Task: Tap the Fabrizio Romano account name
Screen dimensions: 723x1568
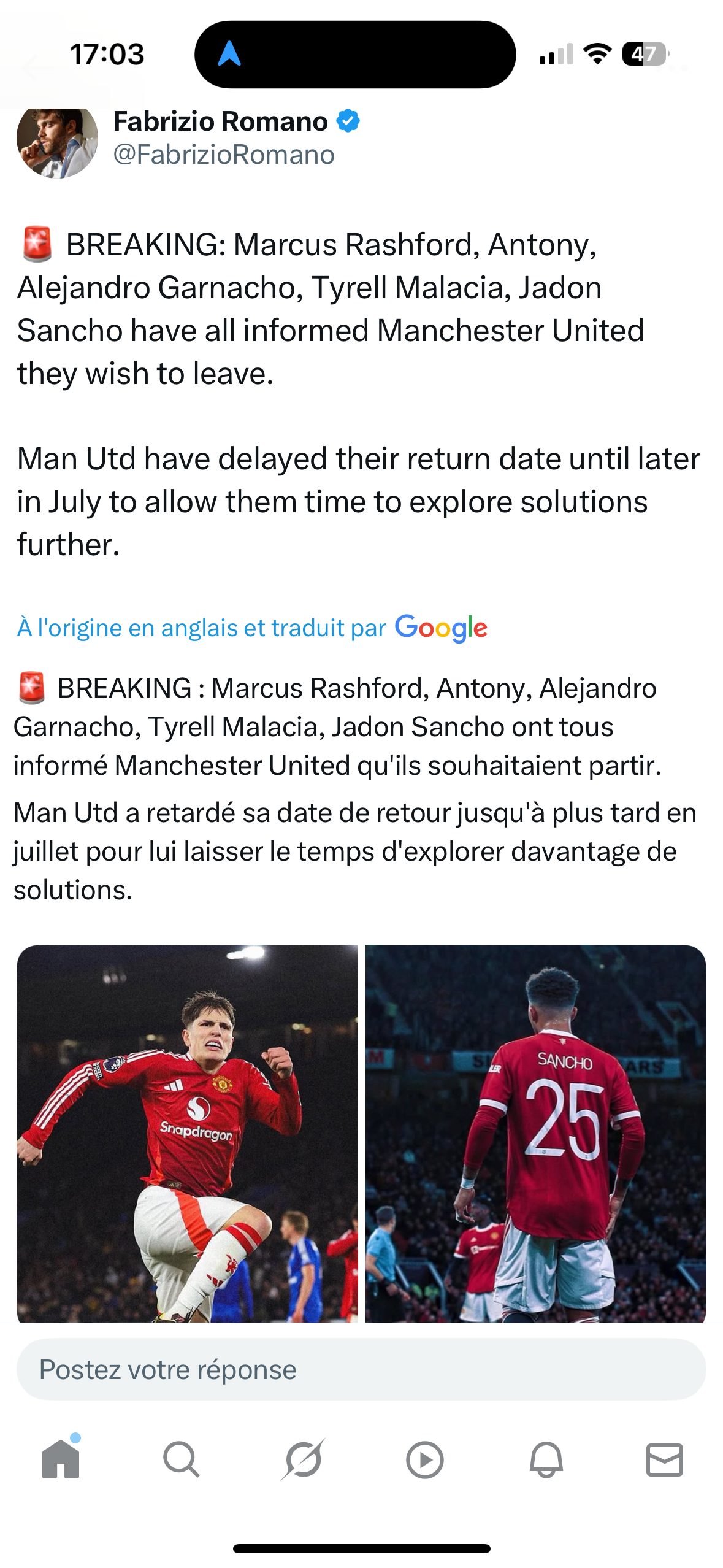Action: pos(221,121)
